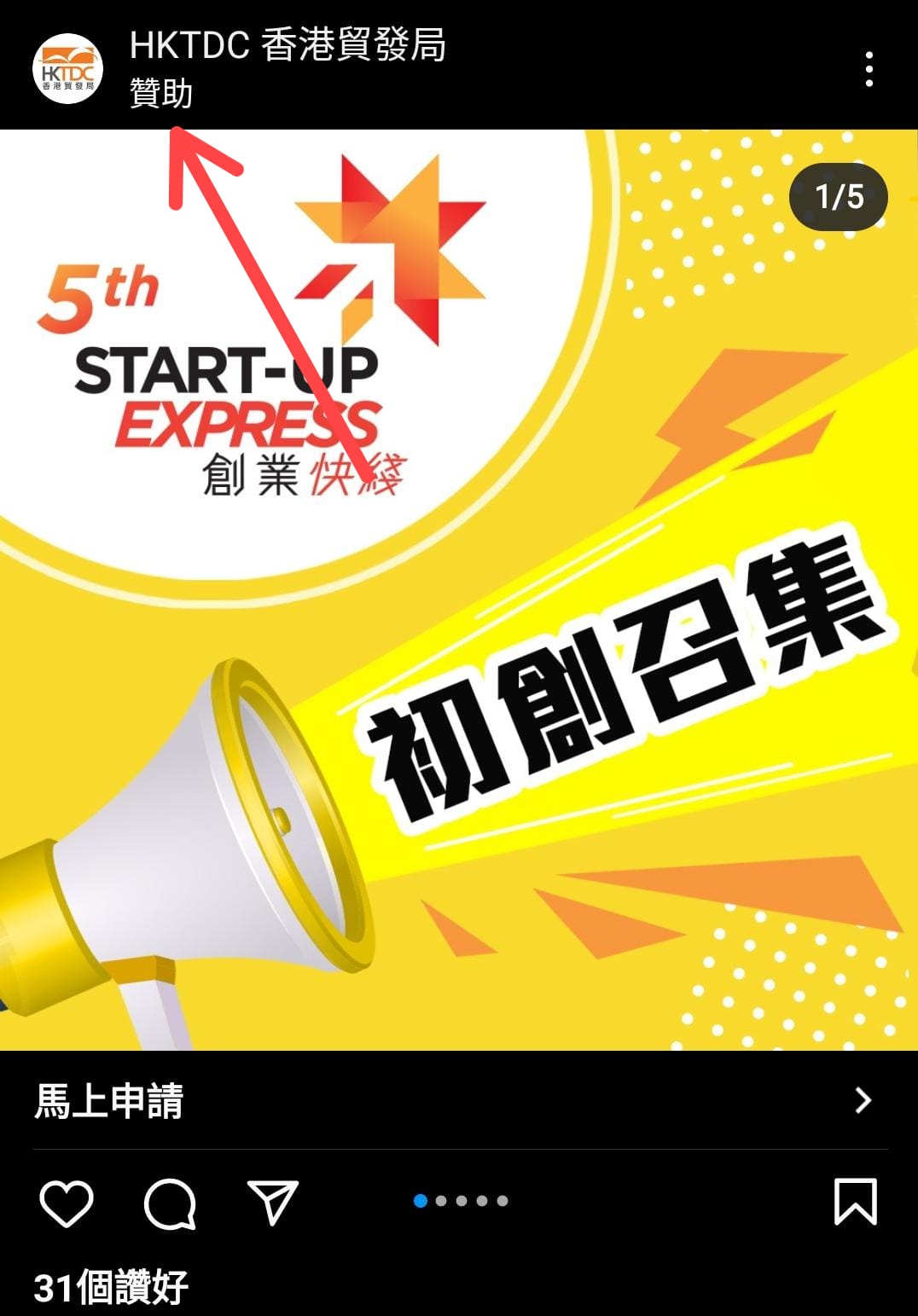Open the HKTDC 香港貿發局 account name
This screenshot has height=1316, width=918.
tap(288, 45)
